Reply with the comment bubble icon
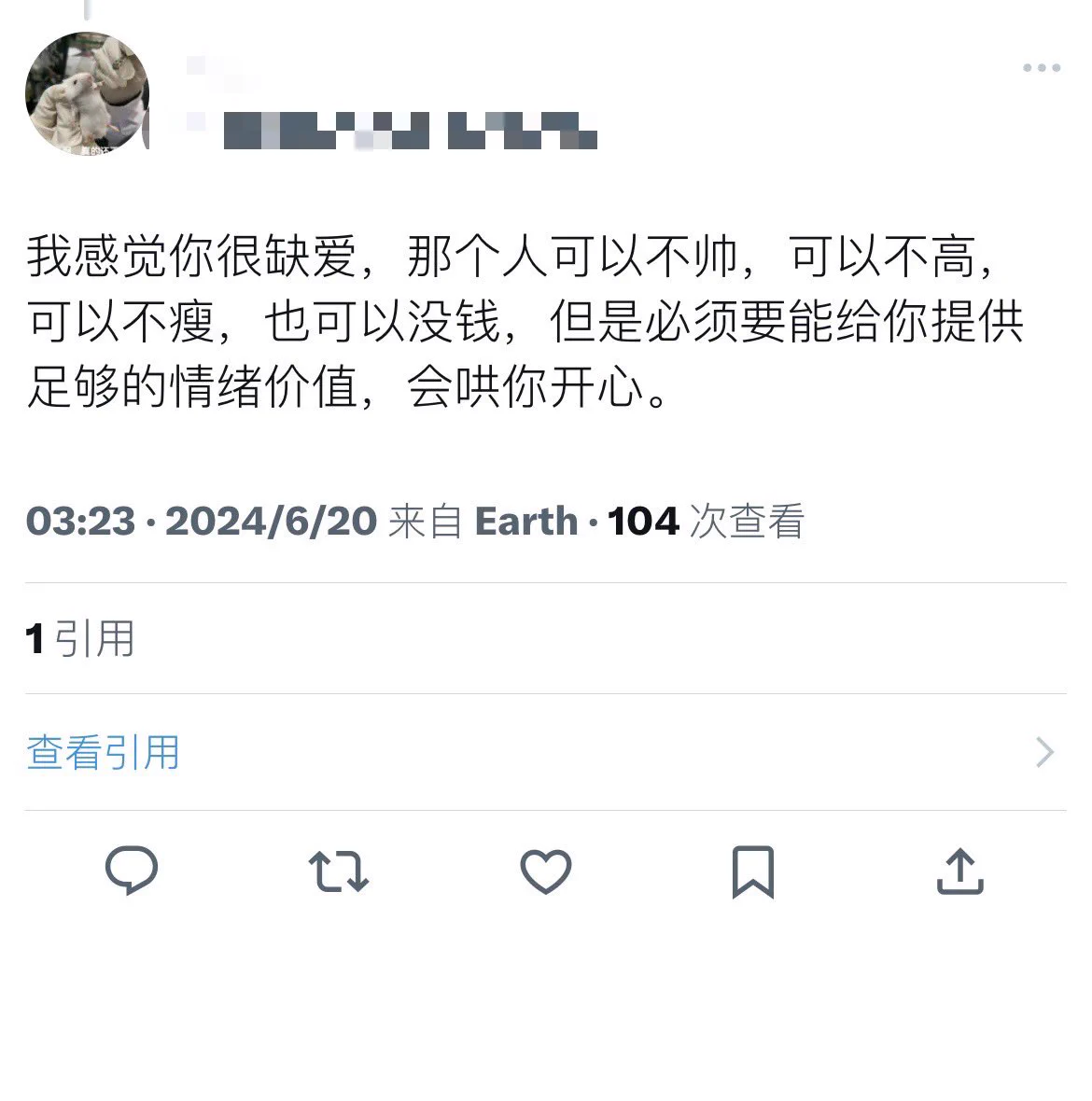1092x1101 pixels. click(x=132, y=871)
